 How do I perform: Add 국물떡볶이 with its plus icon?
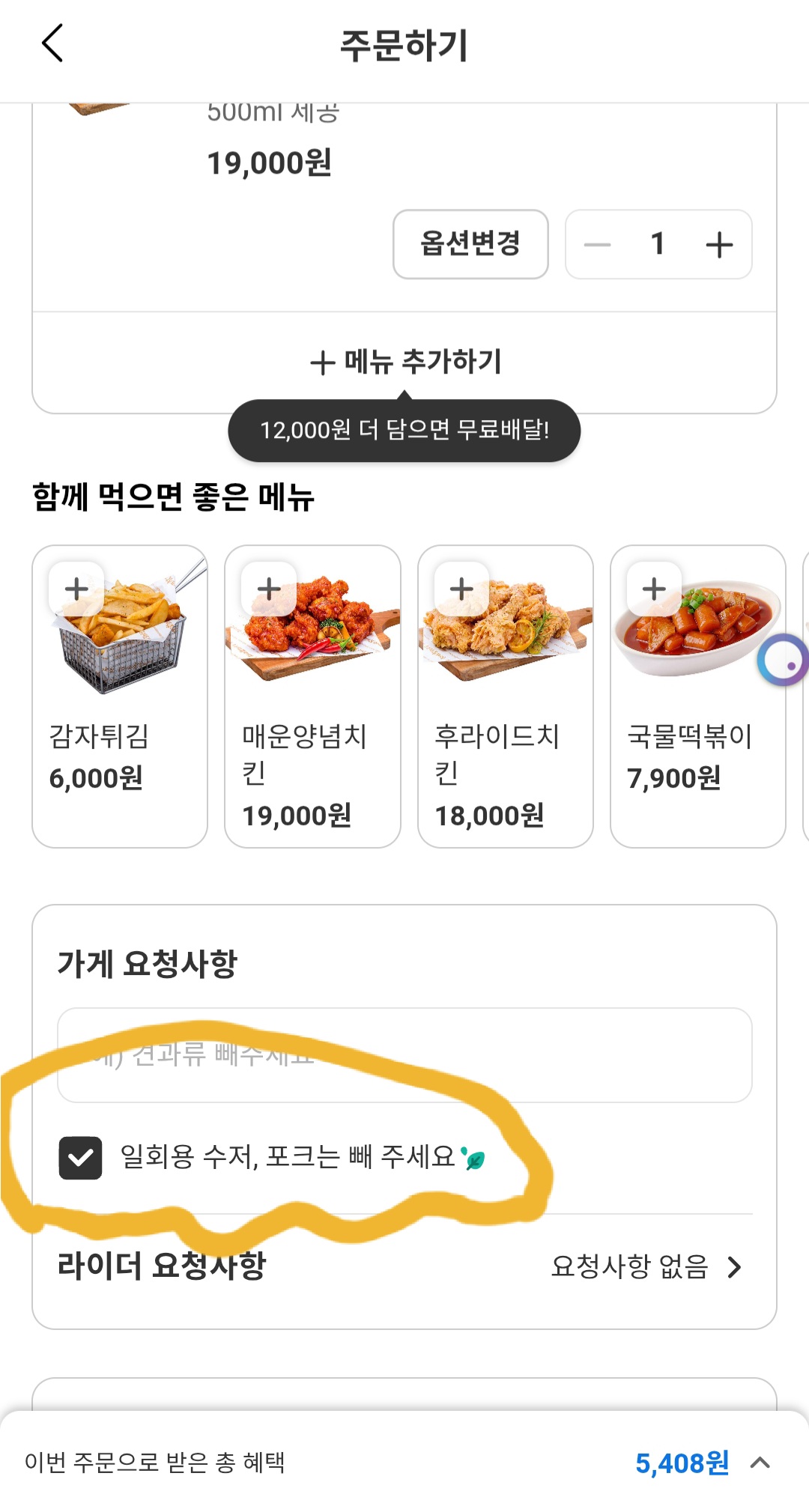tap(654, 589)
